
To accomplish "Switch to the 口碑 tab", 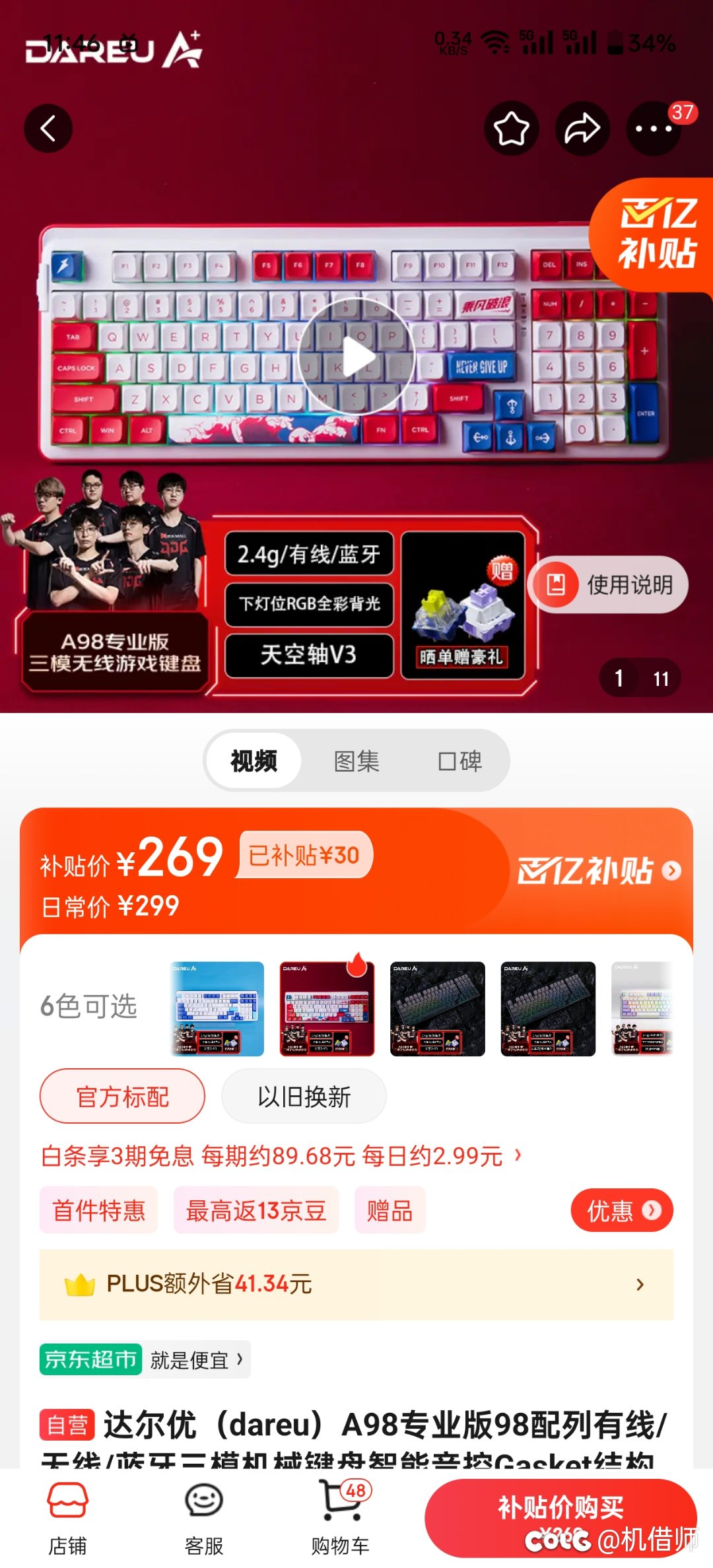I will pyautogui.click(x=459, y=761).
